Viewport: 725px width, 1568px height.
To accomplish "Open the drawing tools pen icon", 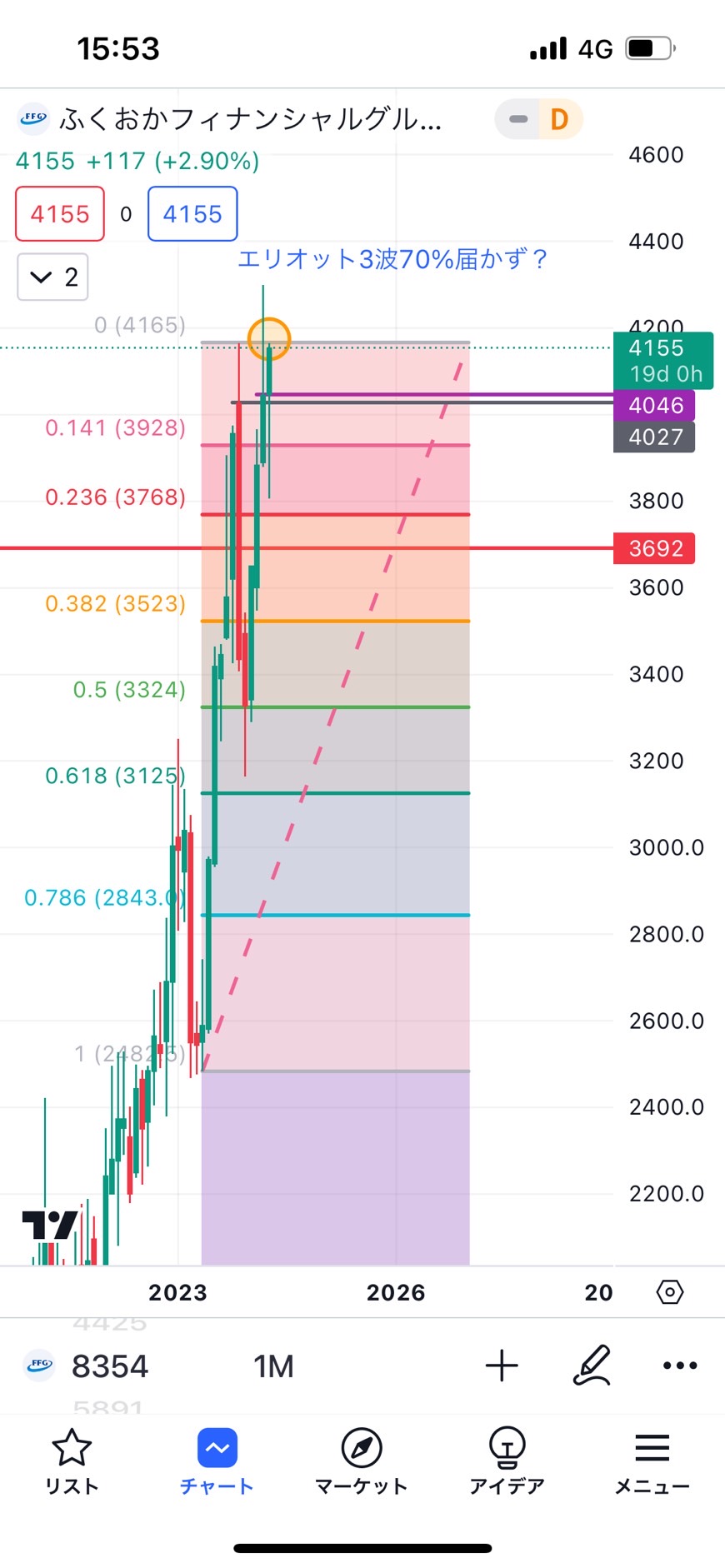I will click(x=592, y=1366).
